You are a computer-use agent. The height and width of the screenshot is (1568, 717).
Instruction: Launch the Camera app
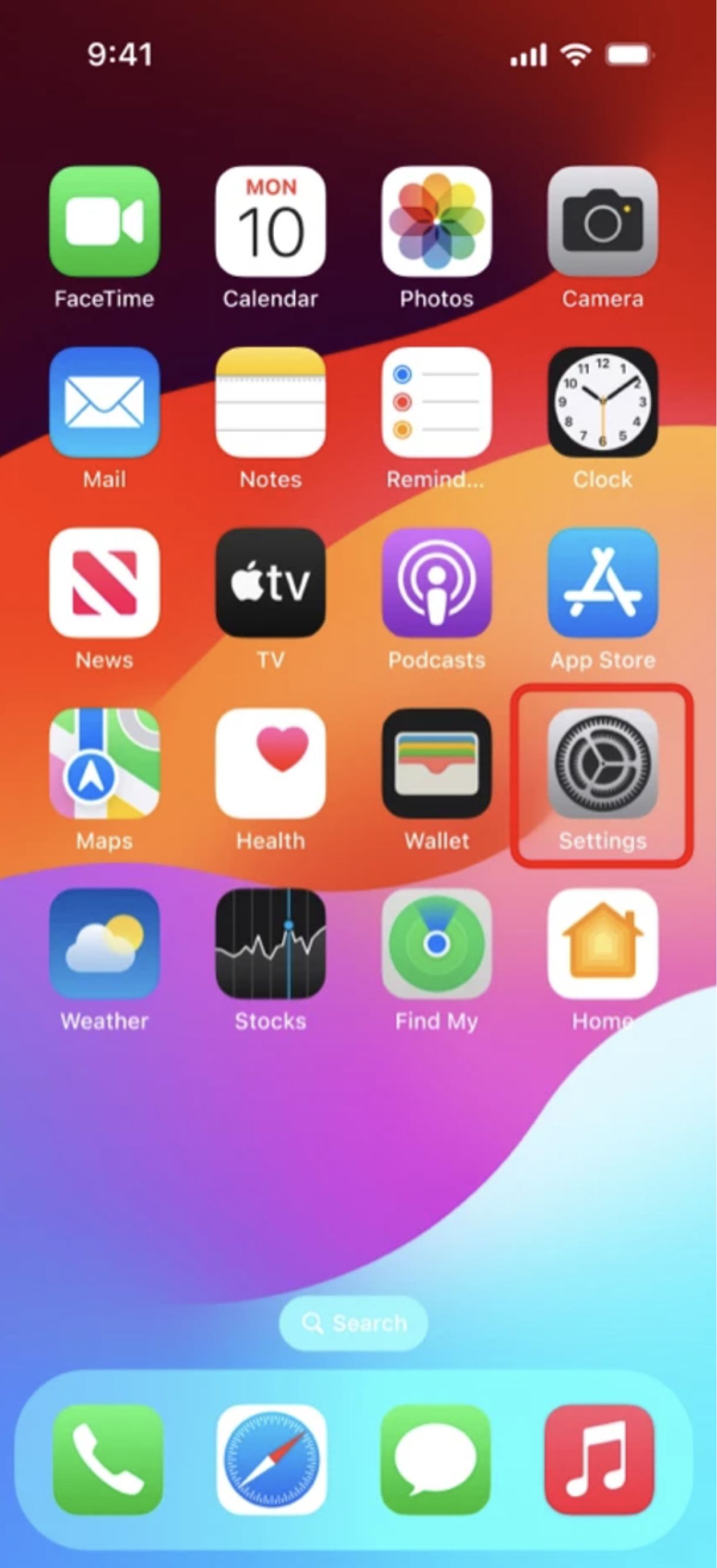(602, 221)
